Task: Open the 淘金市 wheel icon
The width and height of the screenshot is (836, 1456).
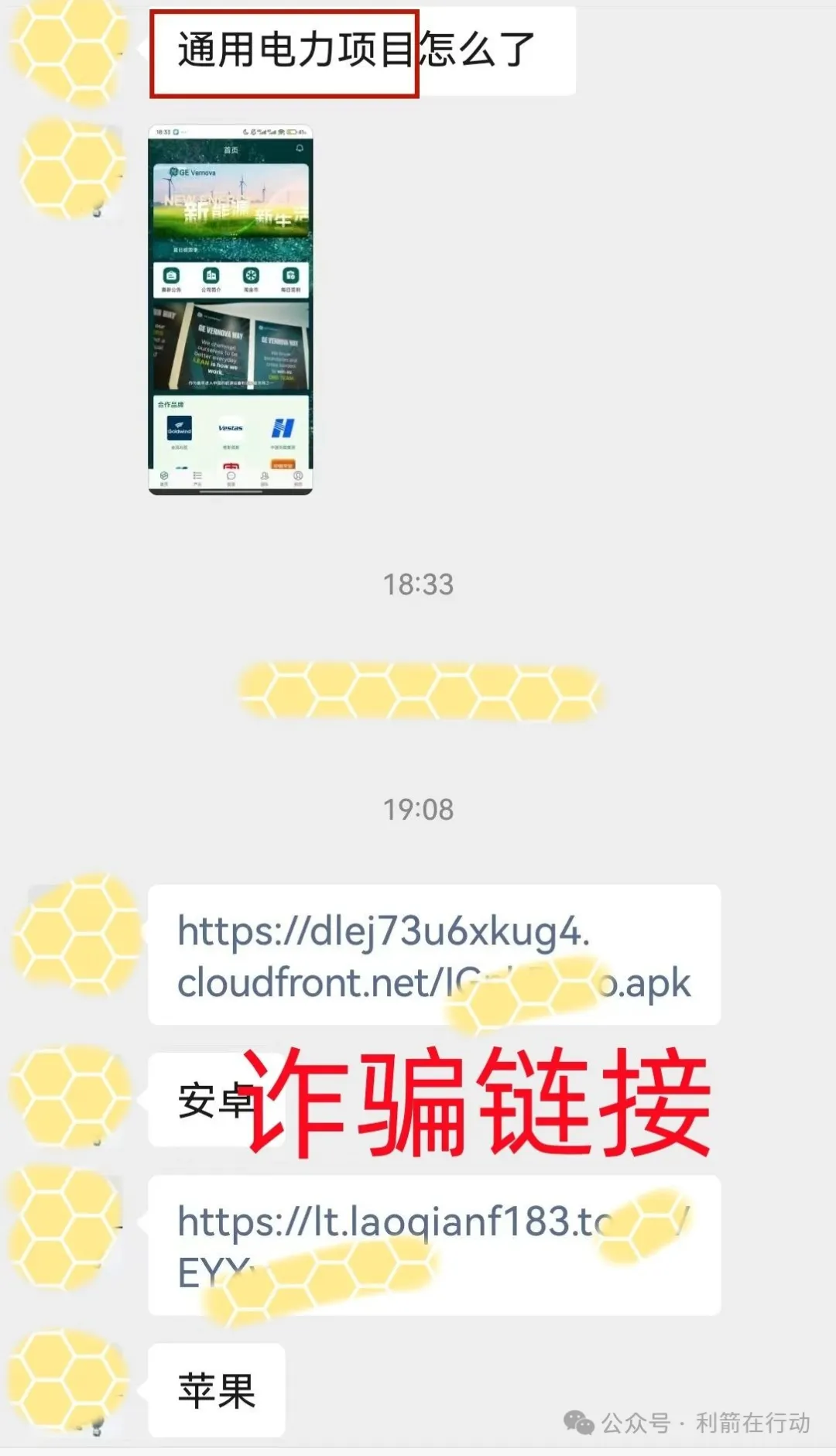Action: (251, 275)
